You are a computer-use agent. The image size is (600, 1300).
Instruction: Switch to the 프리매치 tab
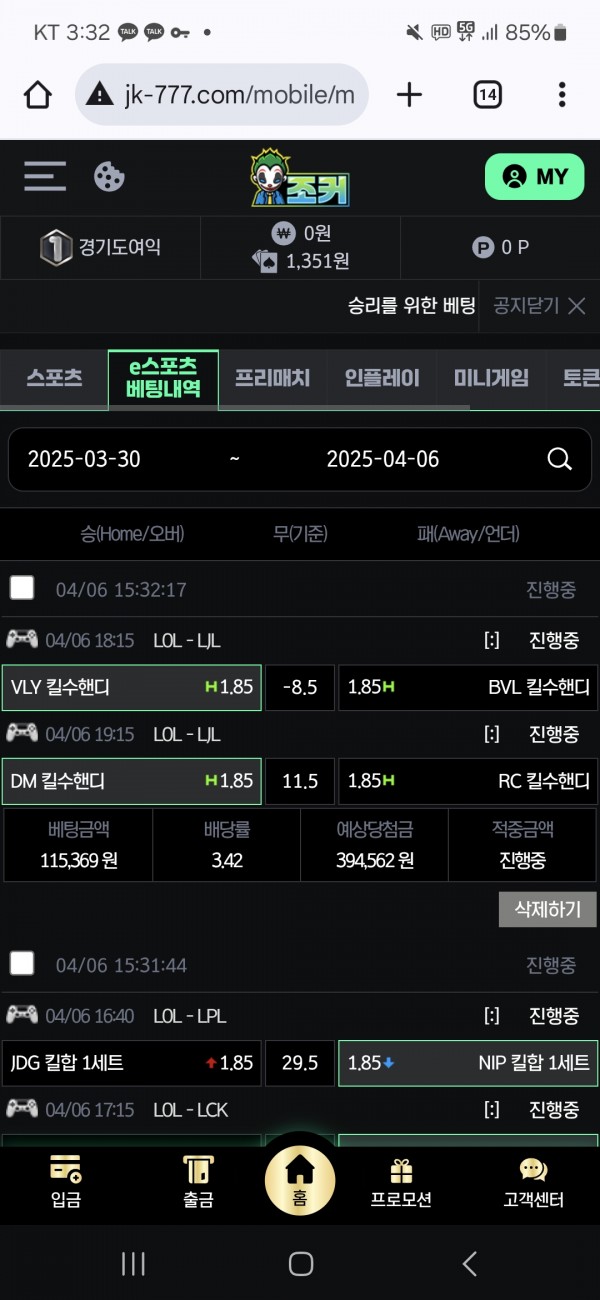(x=273, y=379)
